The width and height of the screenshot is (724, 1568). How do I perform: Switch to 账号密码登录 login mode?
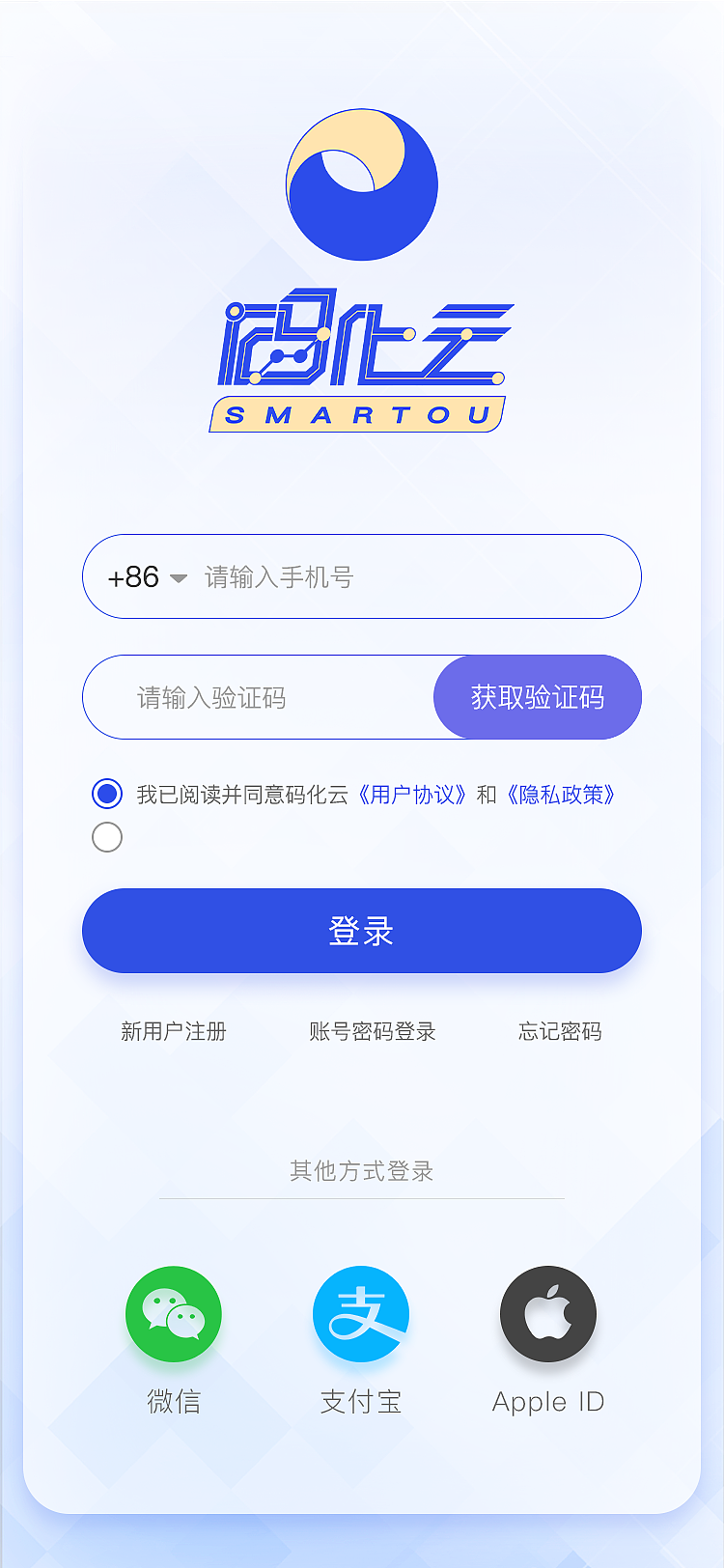coord(374,1031)
